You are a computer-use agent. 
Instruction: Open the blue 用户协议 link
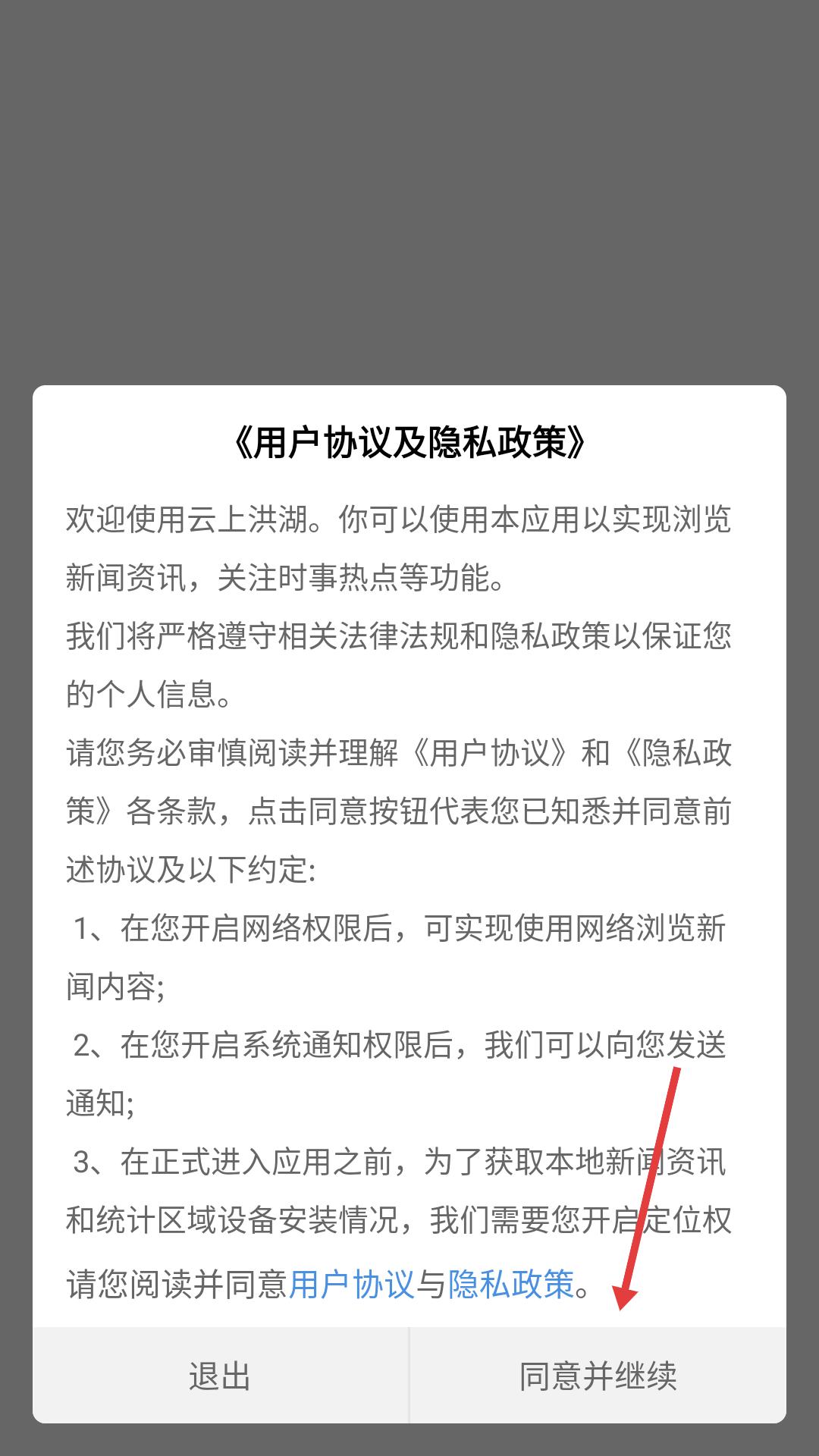click(351, 1285)
